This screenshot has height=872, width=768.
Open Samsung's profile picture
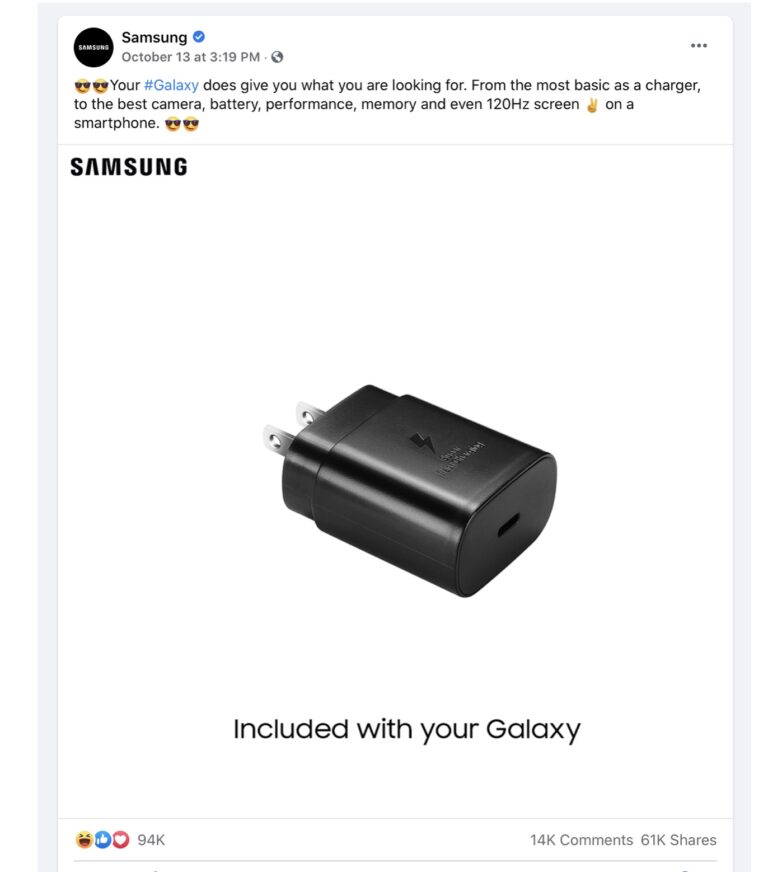click(x=93, y=47)
